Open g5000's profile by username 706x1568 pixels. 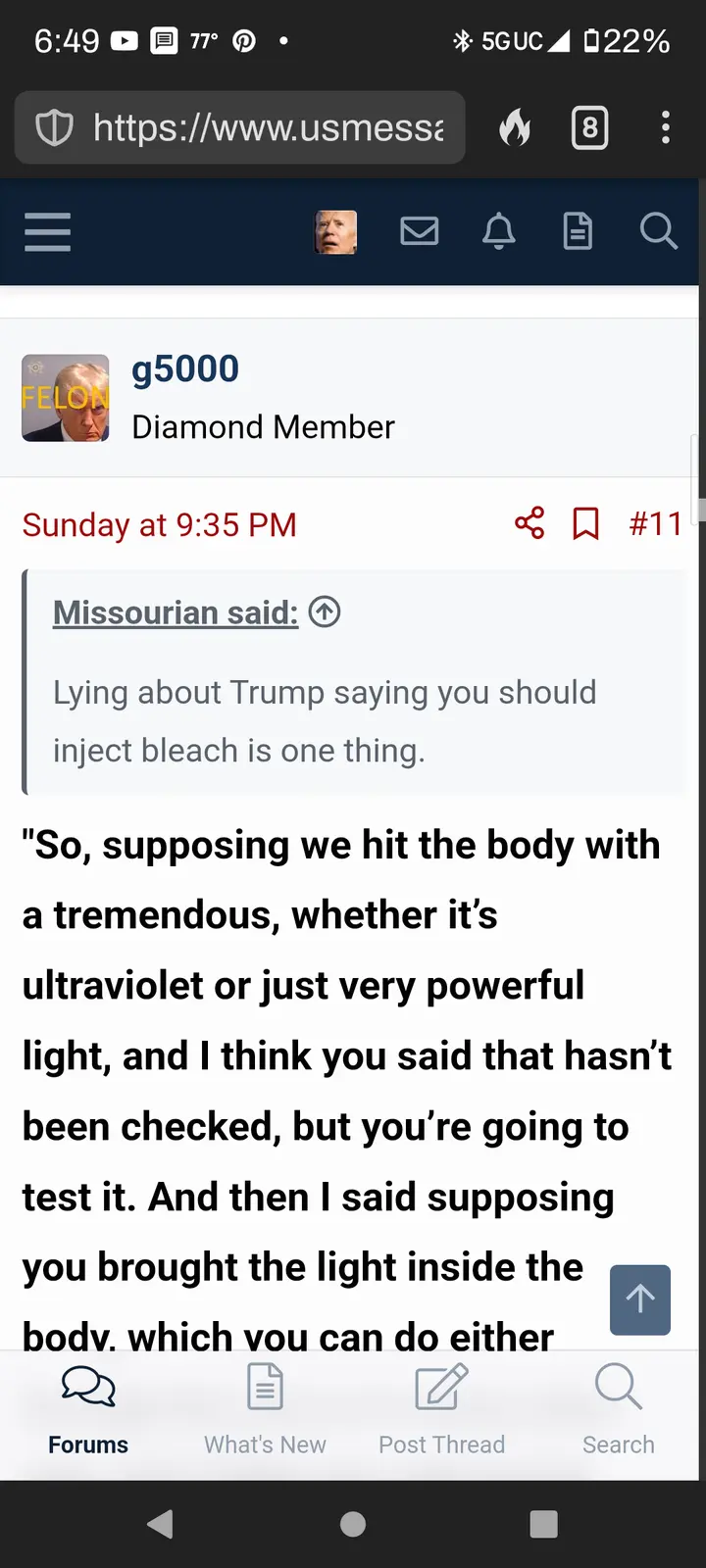click(x=185, y=369)
